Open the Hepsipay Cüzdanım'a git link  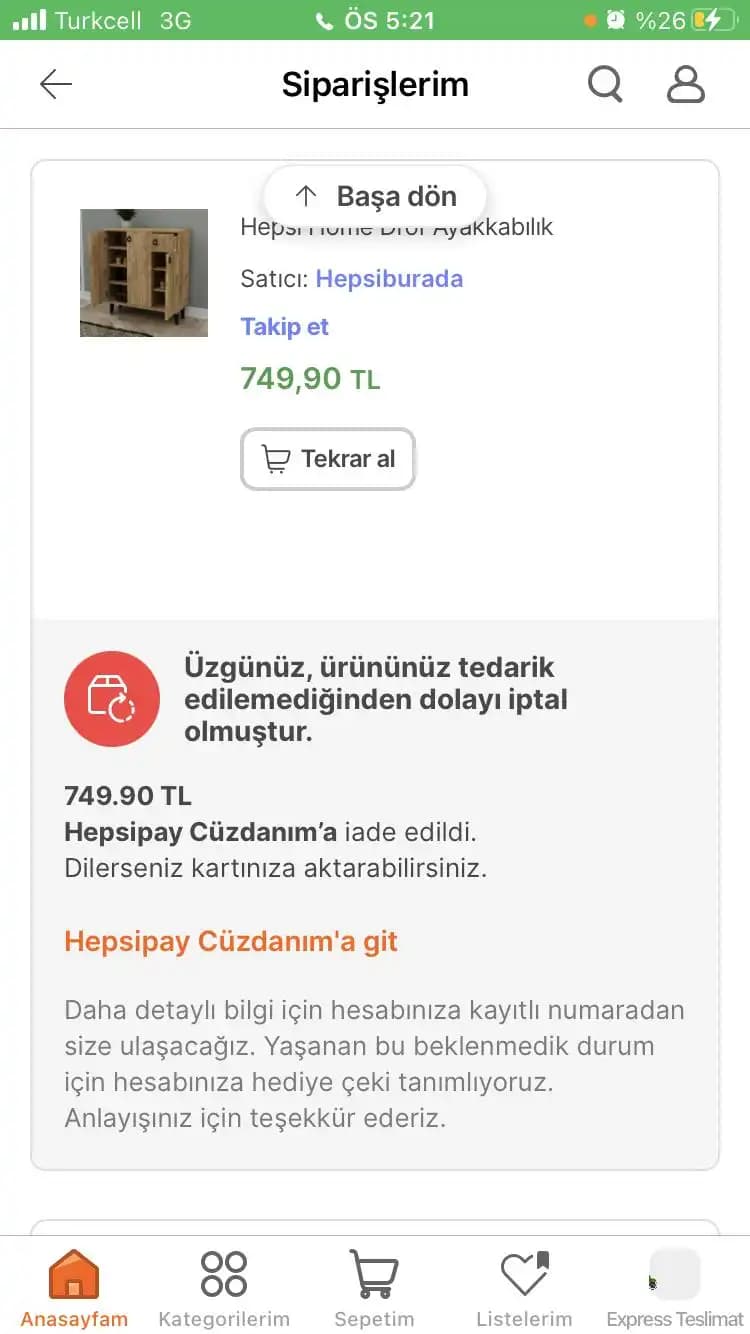tap(231, 941)
